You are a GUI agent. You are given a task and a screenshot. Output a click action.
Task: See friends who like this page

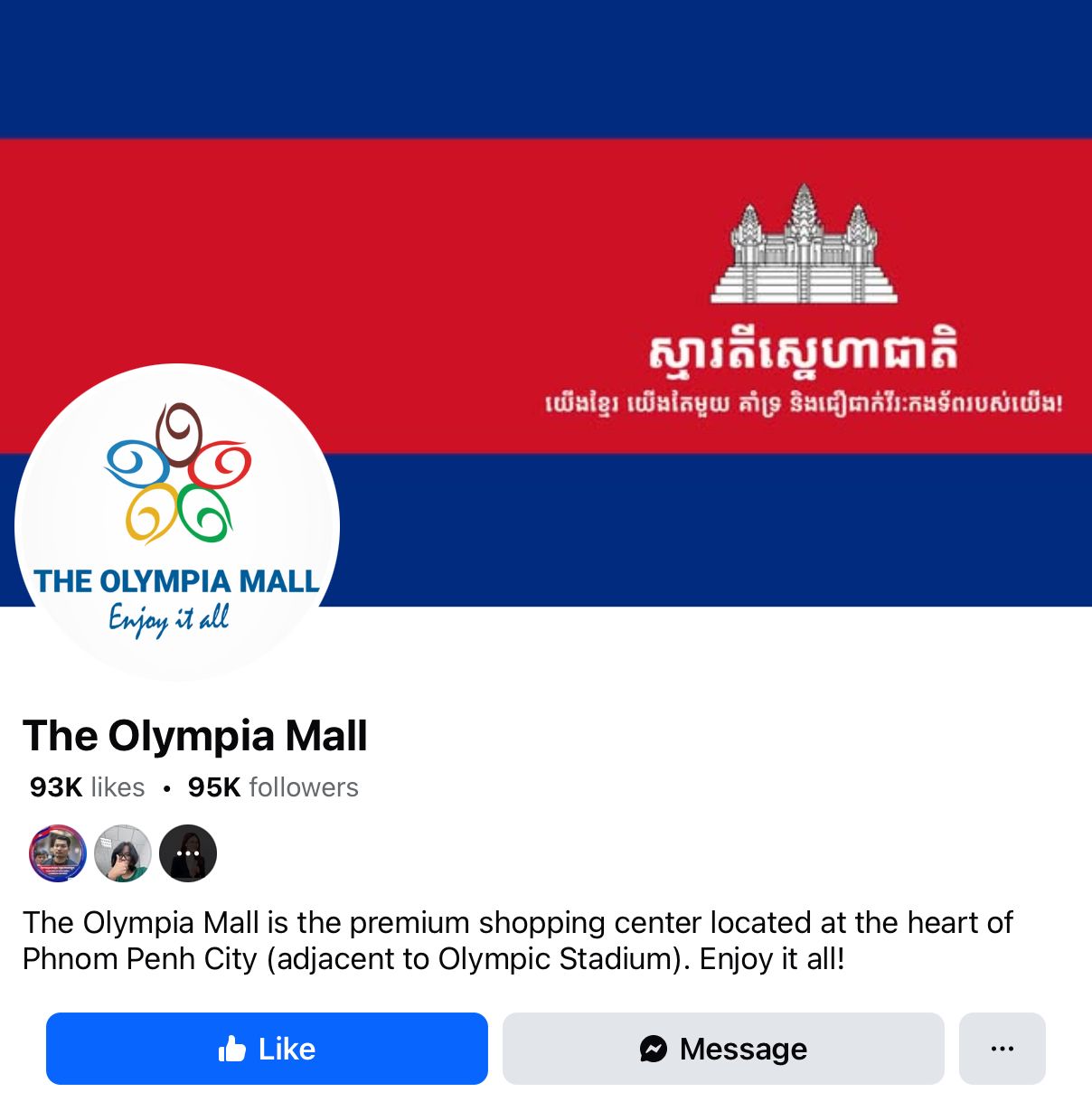click(123, 853)
